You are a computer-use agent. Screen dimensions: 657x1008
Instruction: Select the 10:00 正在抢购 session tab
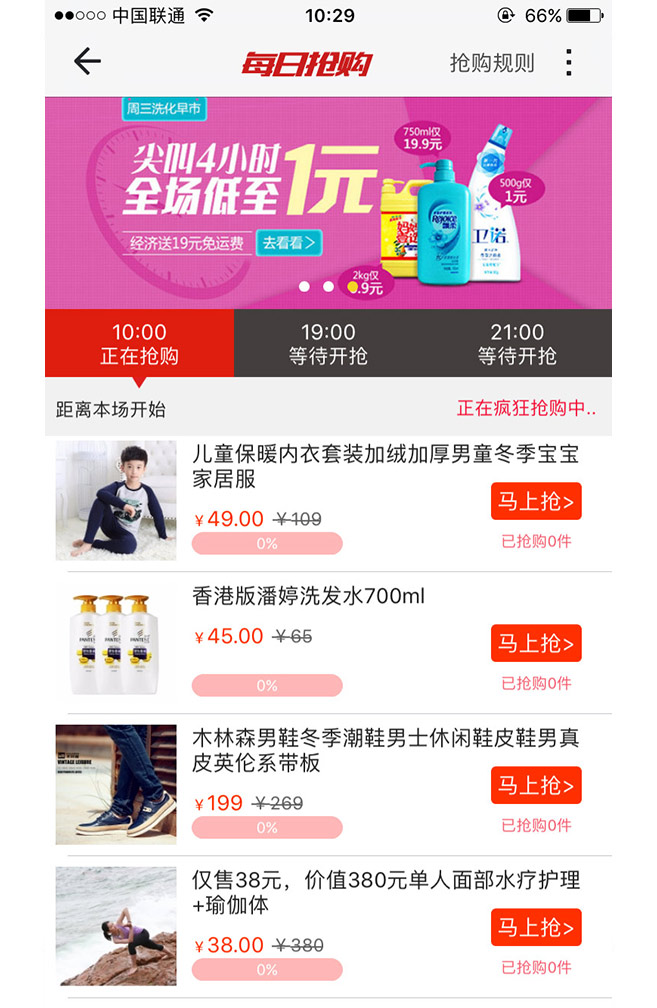[x=139, y=343]
